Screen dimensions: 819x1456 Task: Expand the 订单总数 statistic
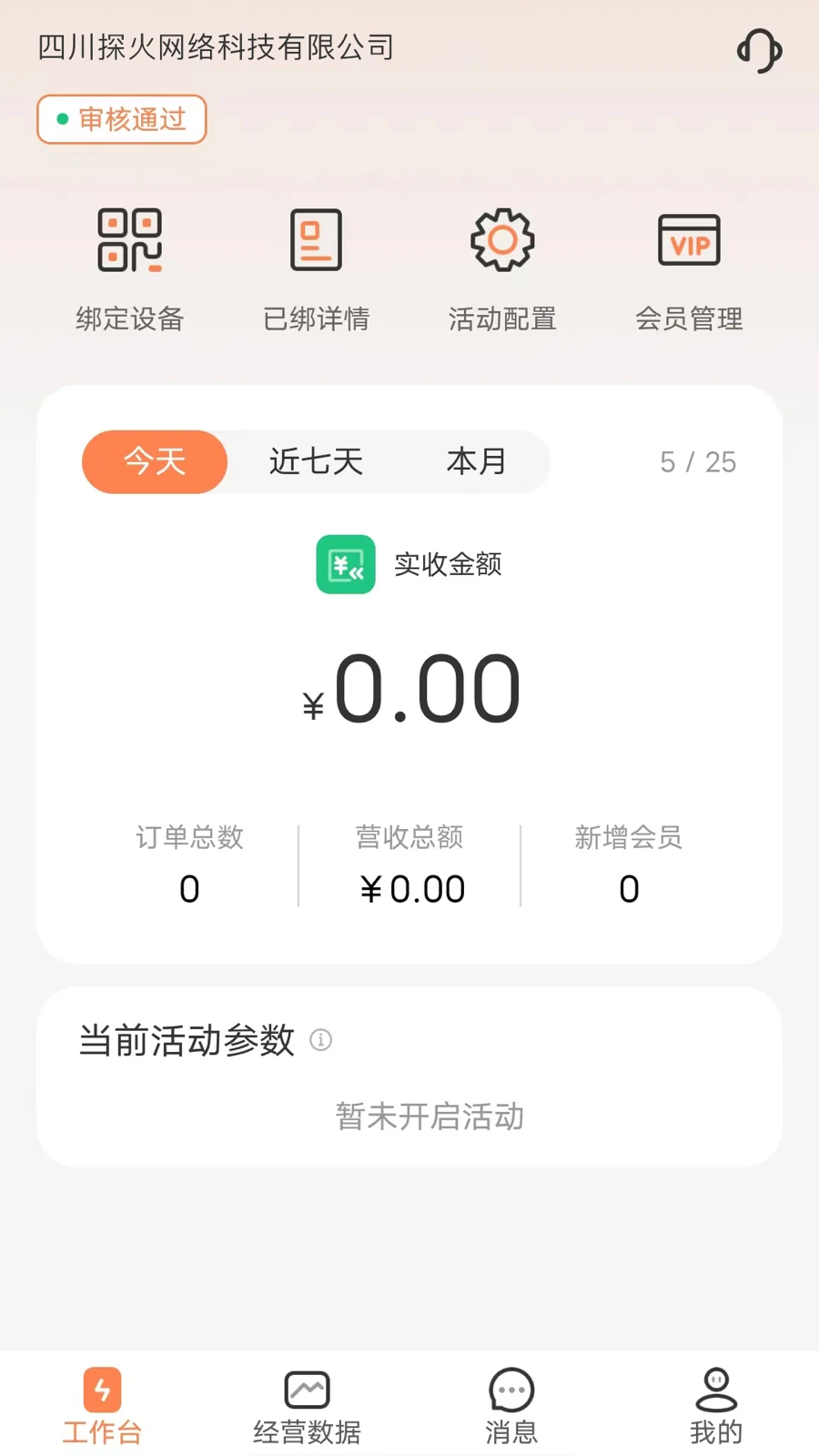pyautogui.click(x=188, y=863)
